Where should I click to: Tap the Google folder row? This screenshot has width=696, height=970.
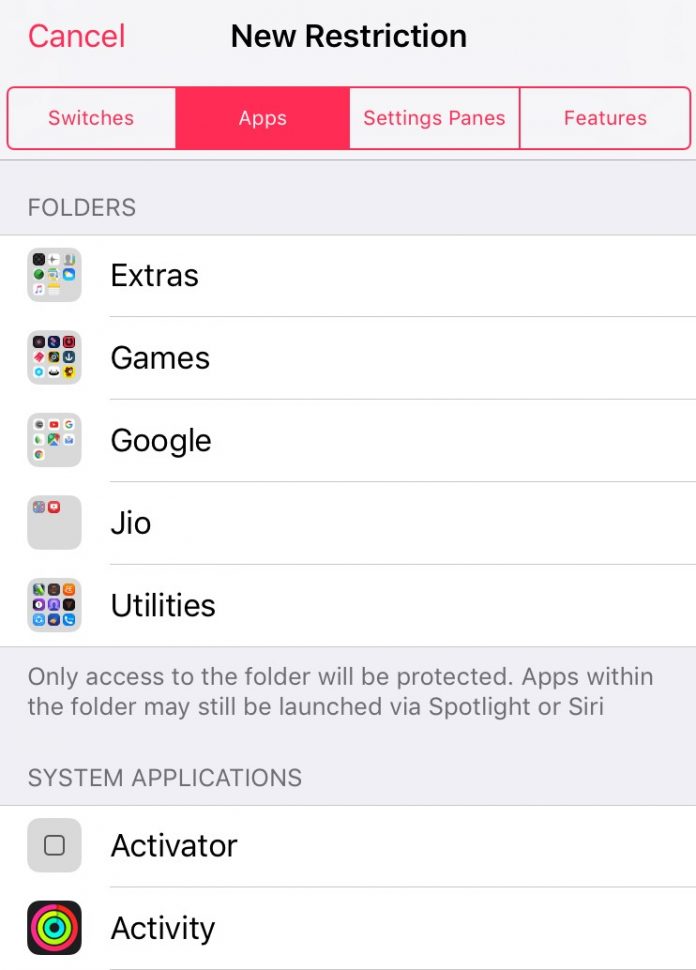(x=348, y=441)
